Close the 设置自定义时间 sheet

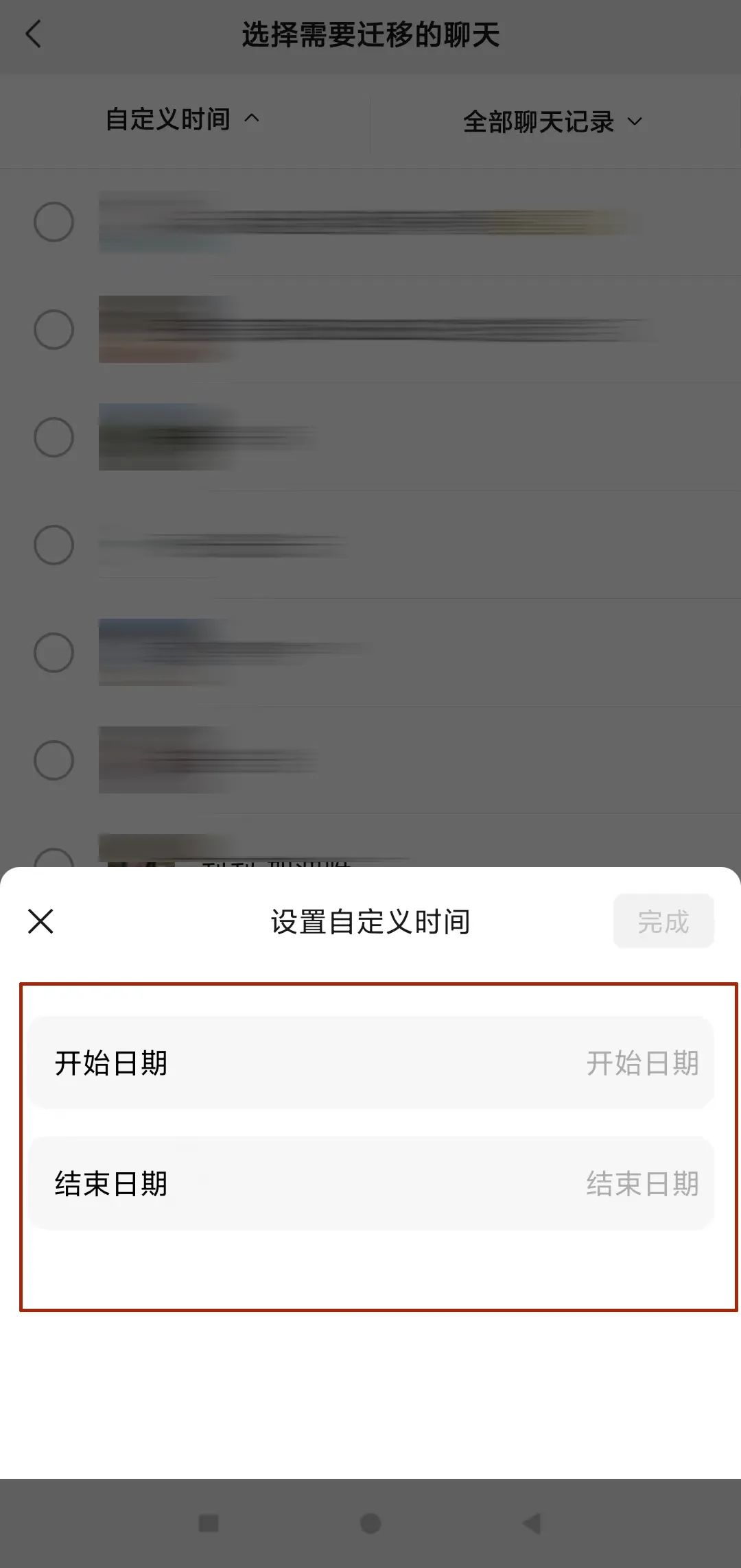[x=40, y=921]
